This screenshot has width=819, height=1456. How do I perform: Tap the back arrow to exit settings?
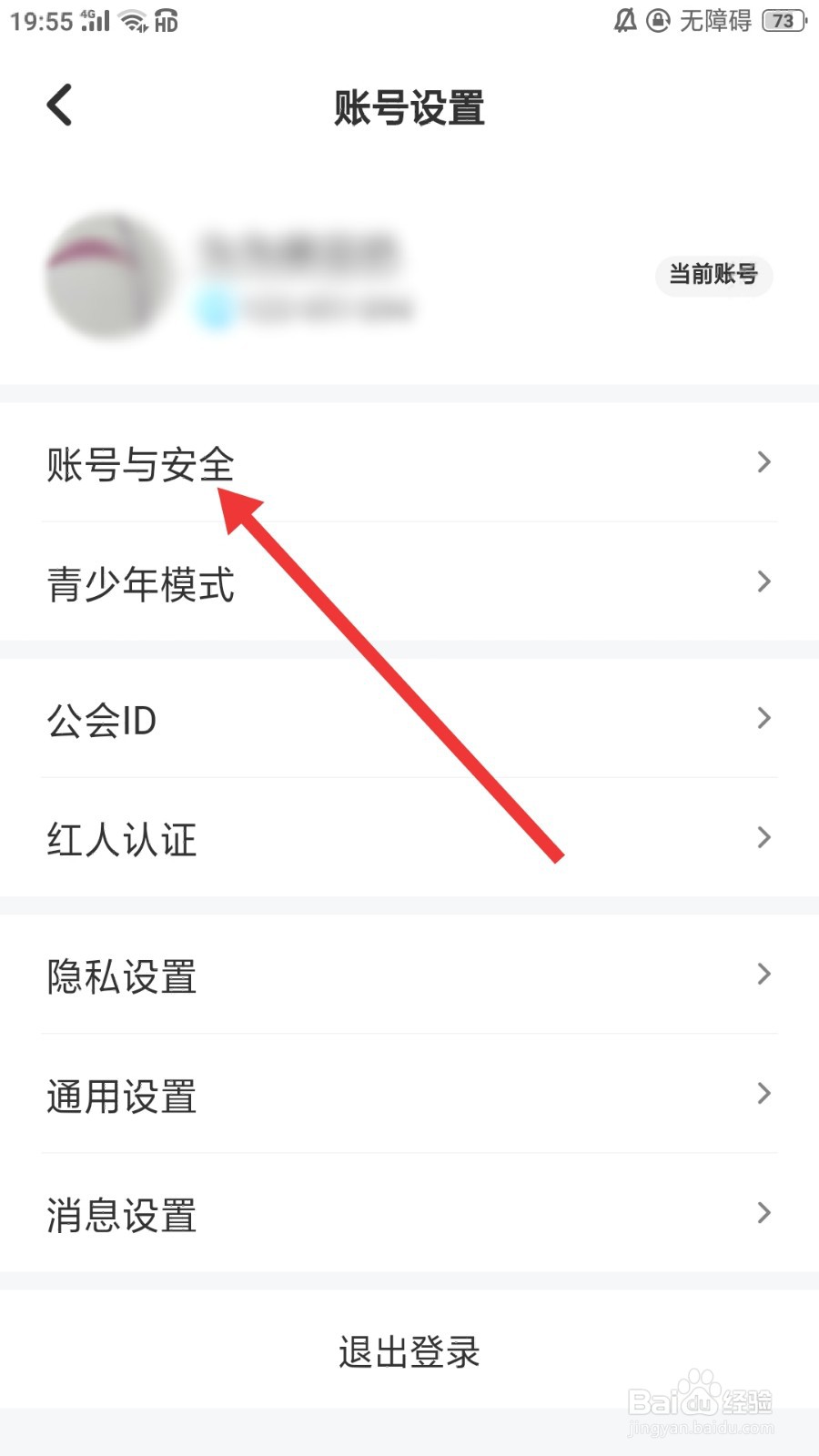[x=58, y=105]
